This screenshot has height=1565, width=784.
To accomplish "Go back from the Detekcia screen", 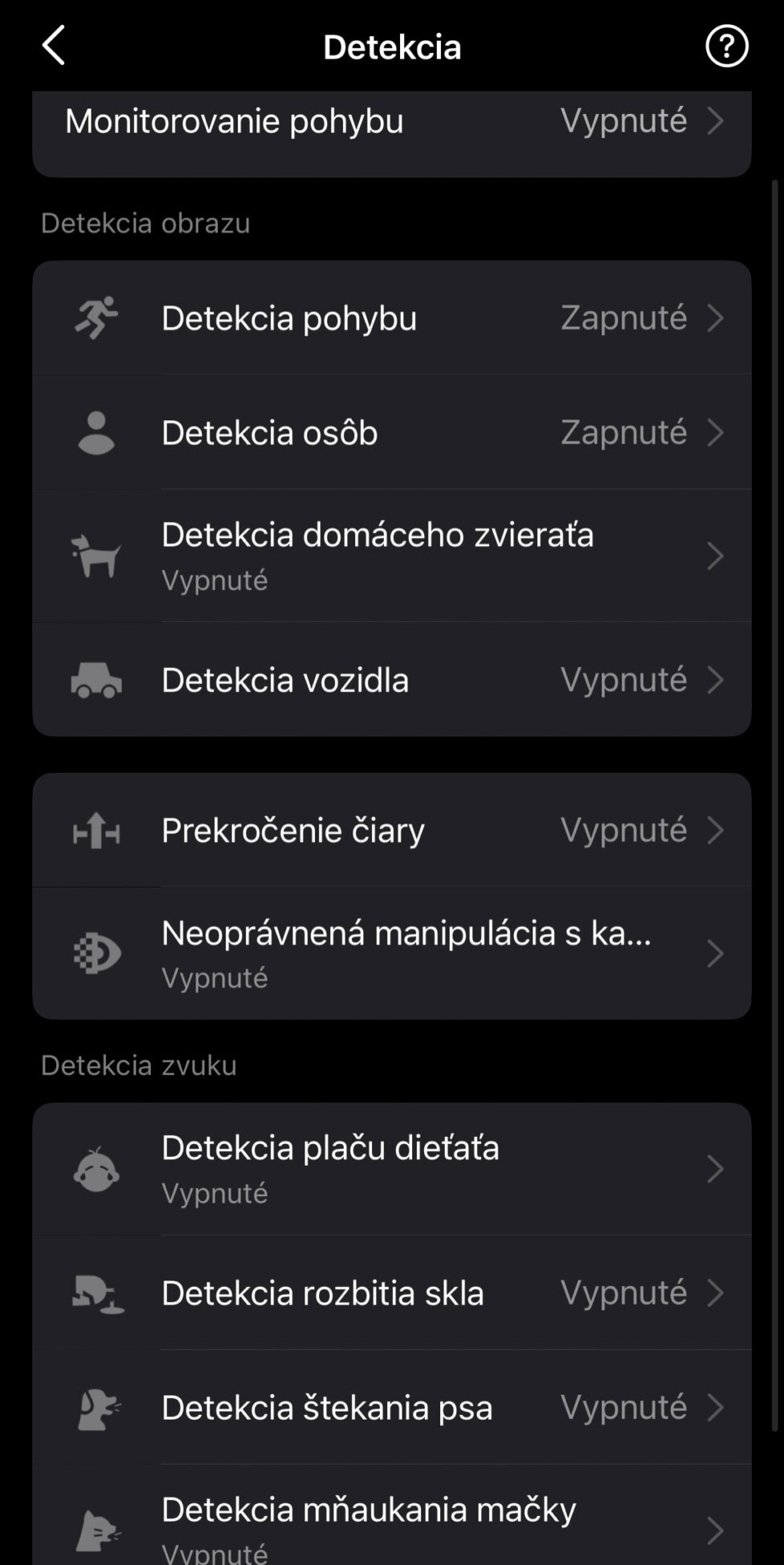I will point(54,46).
